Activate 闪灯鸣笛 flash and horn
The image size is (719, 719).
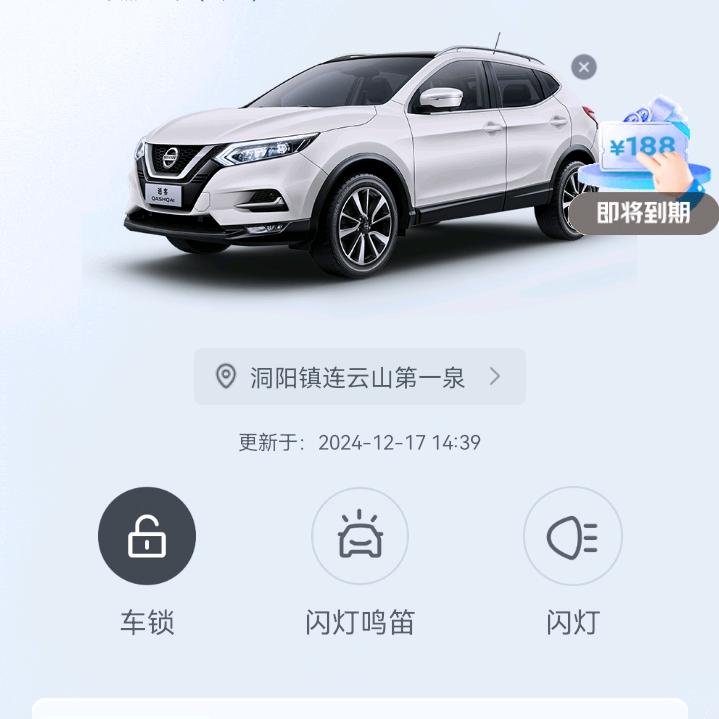(x=360, y=536)
